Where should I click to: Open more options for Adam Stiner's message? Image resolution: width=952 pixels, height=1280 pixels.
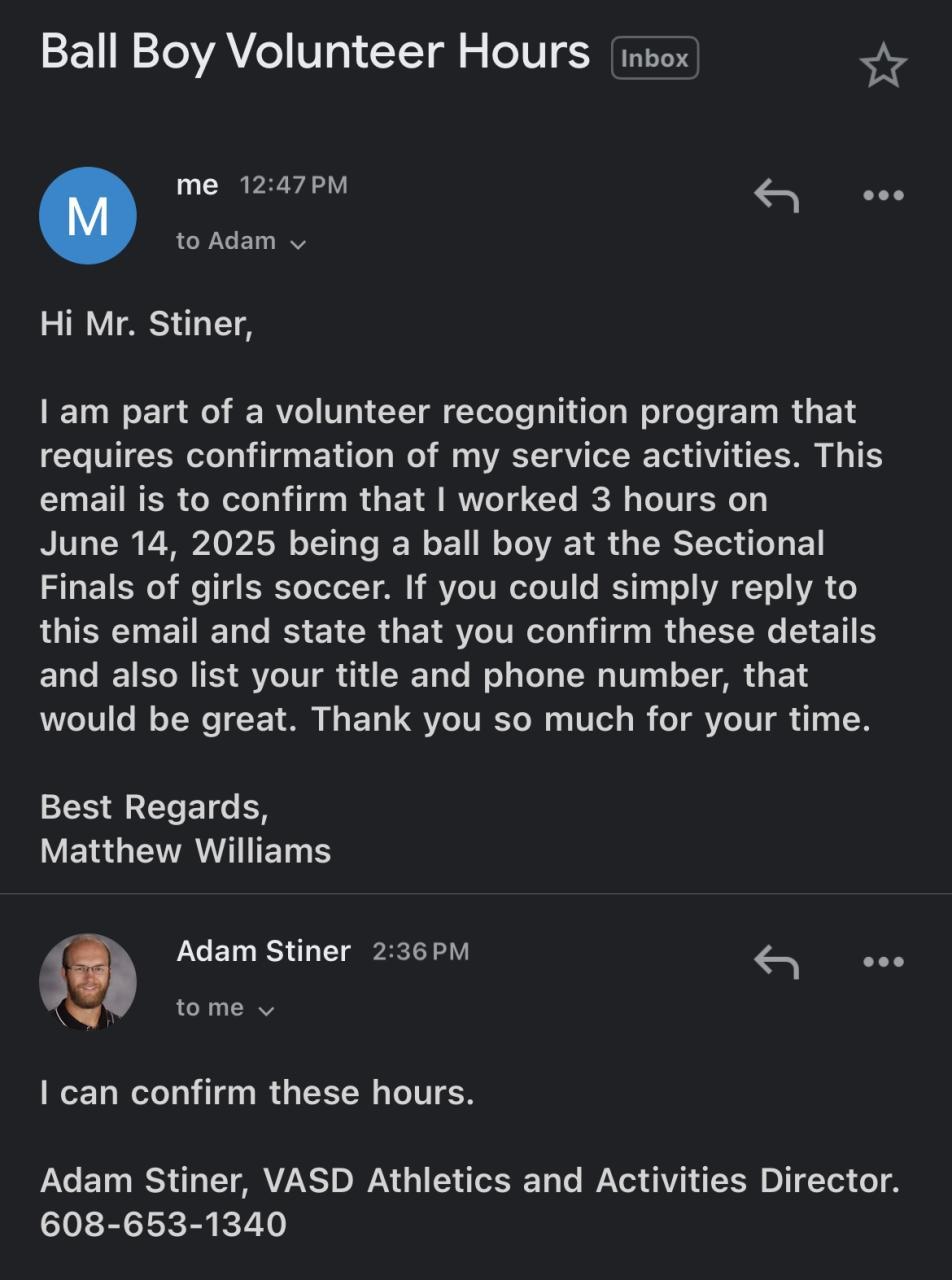pyautogui.click(x=883, y=962)
